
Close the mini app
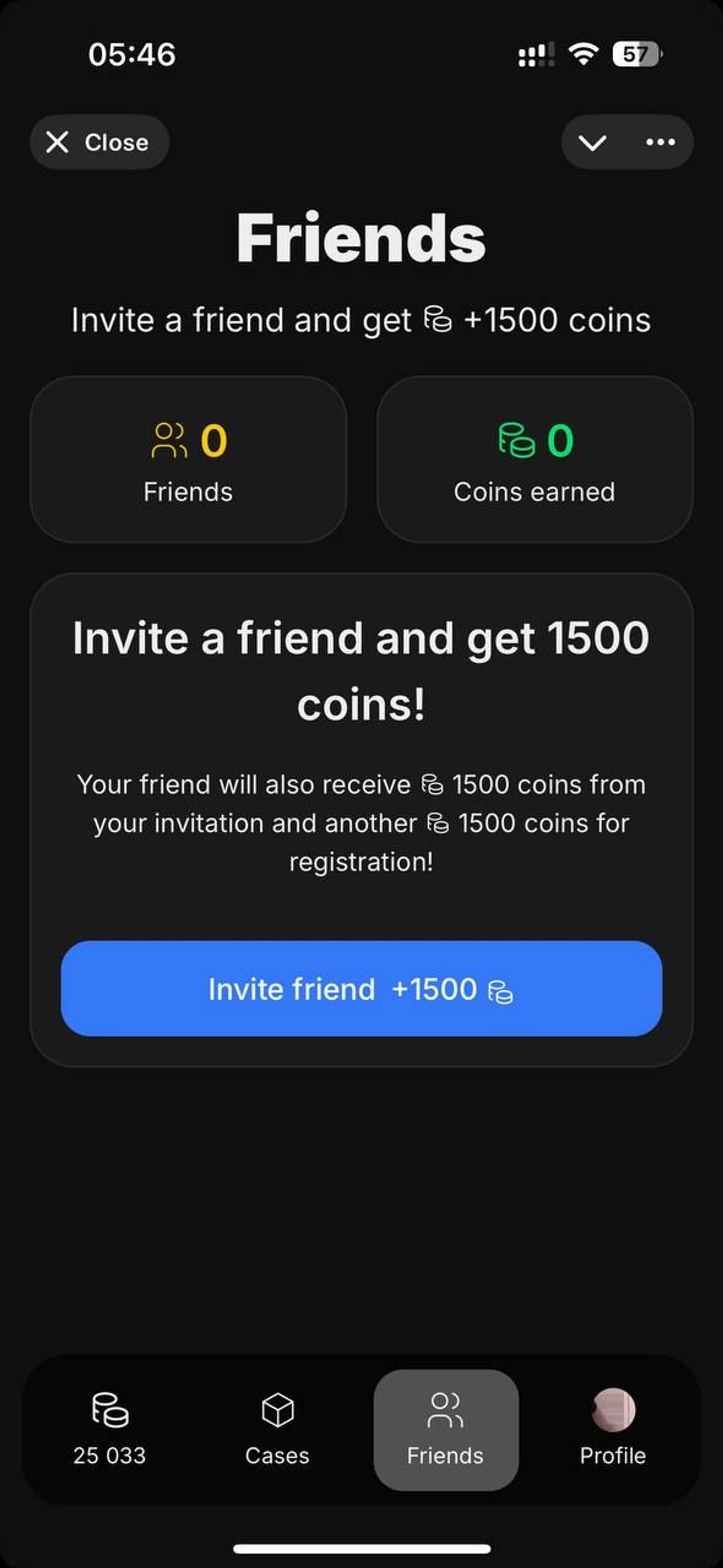(x=99, y=142)
